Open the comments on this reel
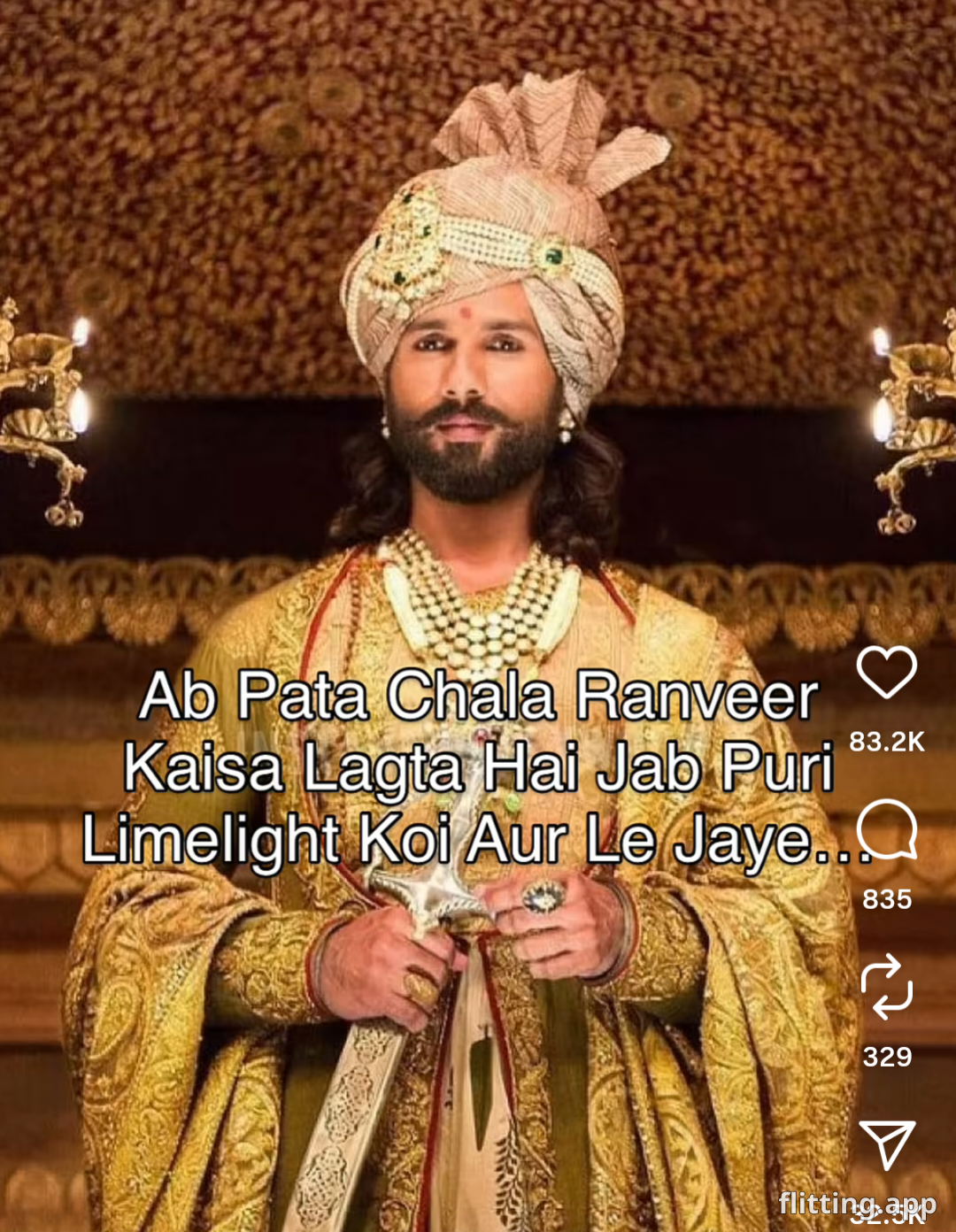 [886, 829]
